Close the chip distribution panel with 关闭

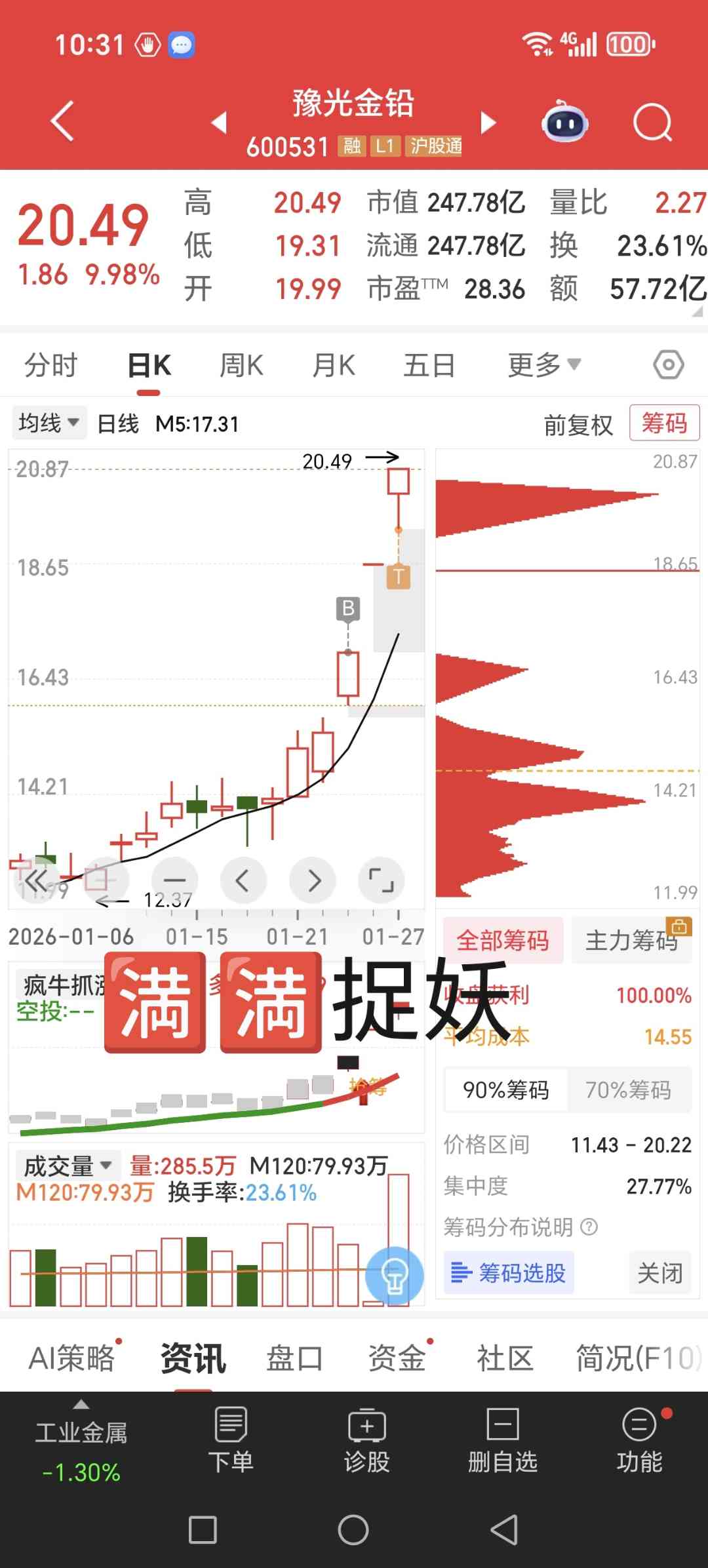click(x=659, y=1273)
